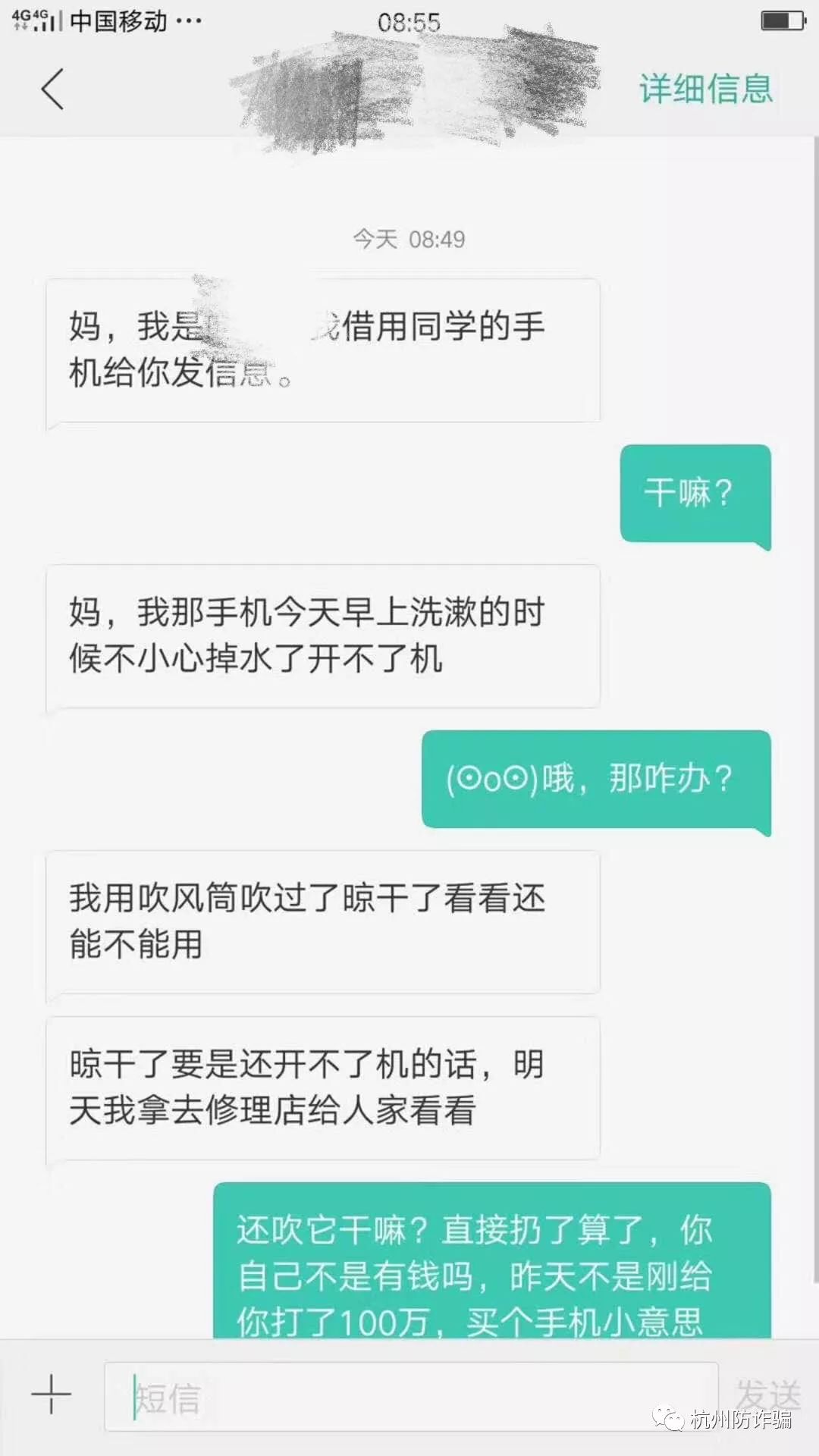Tap the 发送 send button
Screen dimensions: 819x1456
(767, 1394)
